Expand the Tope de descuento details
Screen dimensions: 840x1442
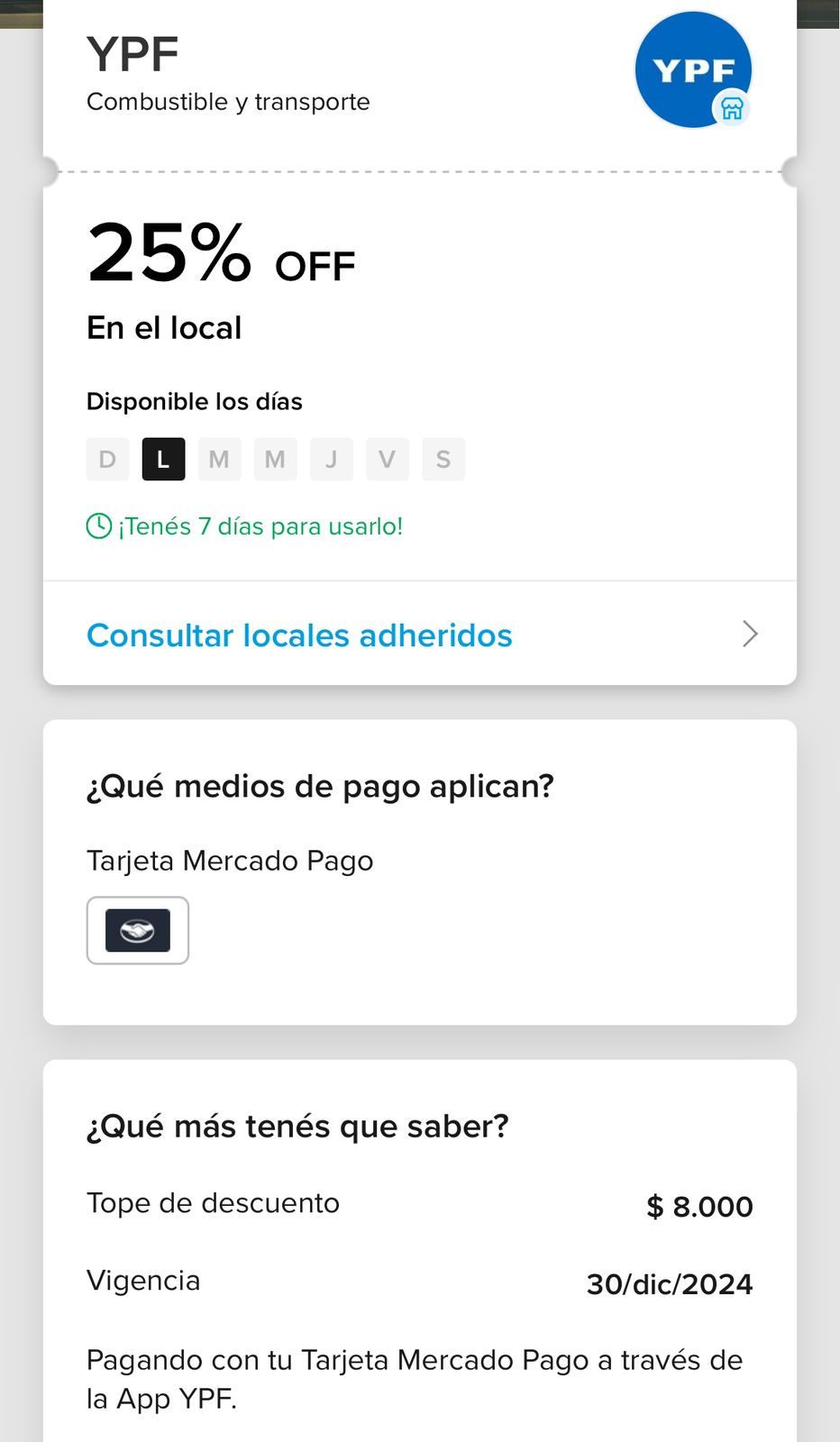tap(213, 1204)
